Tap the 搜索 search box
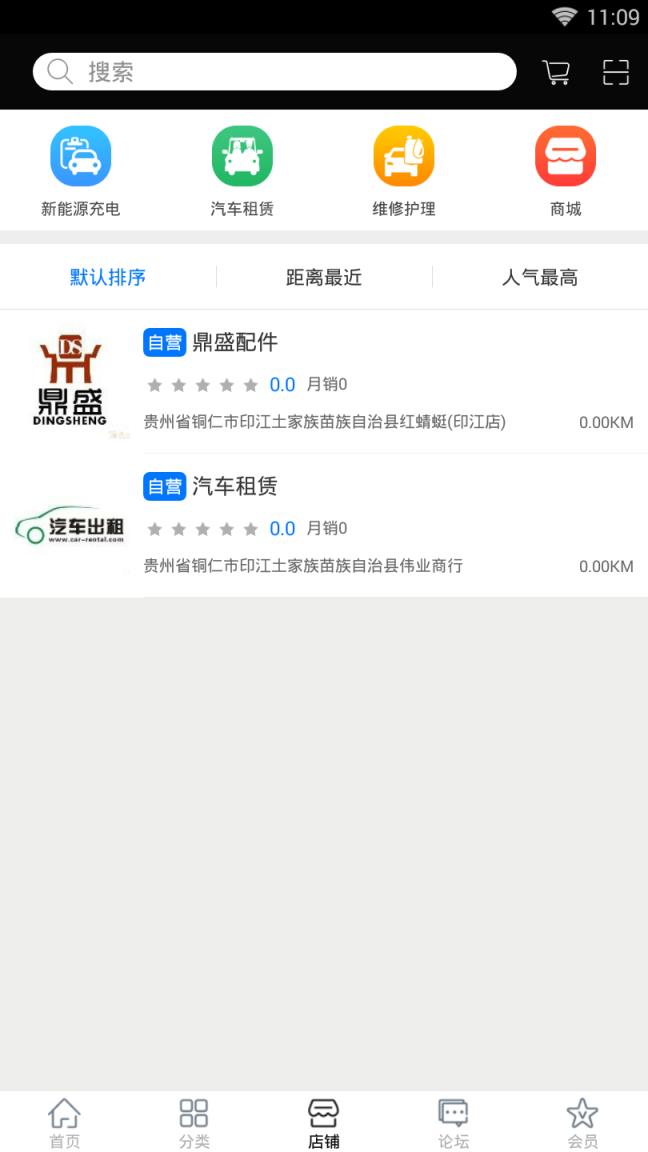The image size is (648, 1152). click(275, 72)
